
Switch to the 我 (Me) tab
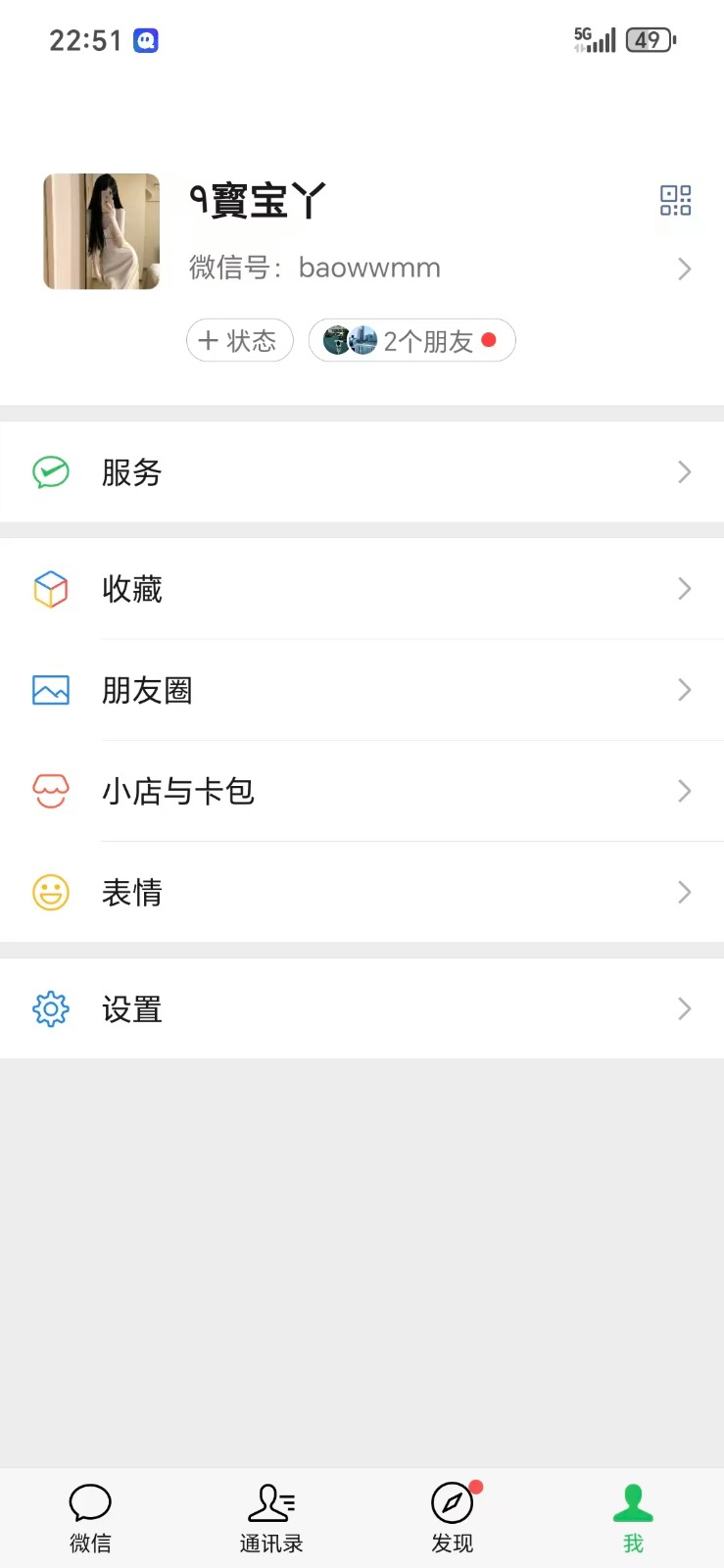pyautogui.click(x=632, y=1512)
